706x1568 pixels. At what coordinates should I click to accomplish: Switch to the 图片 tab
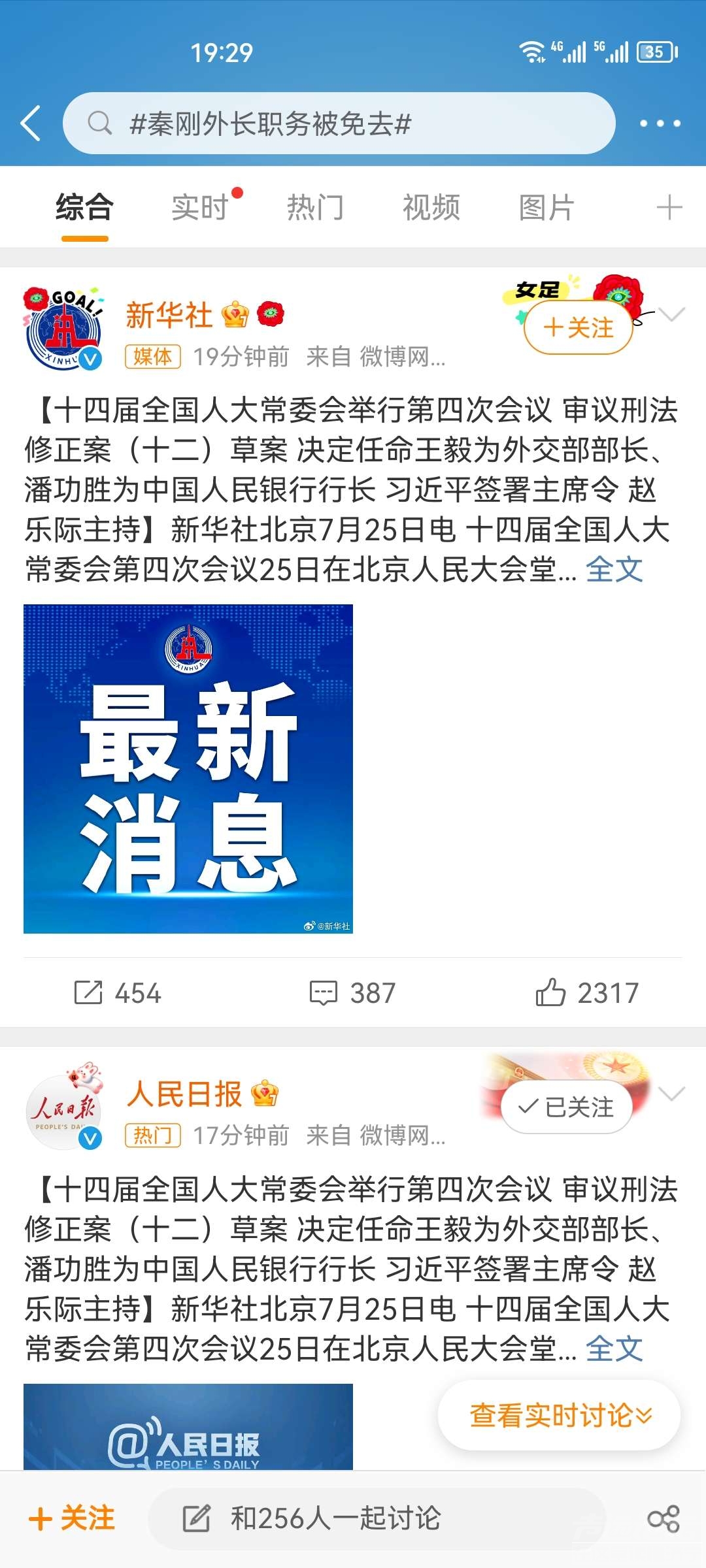click(546, 208)
